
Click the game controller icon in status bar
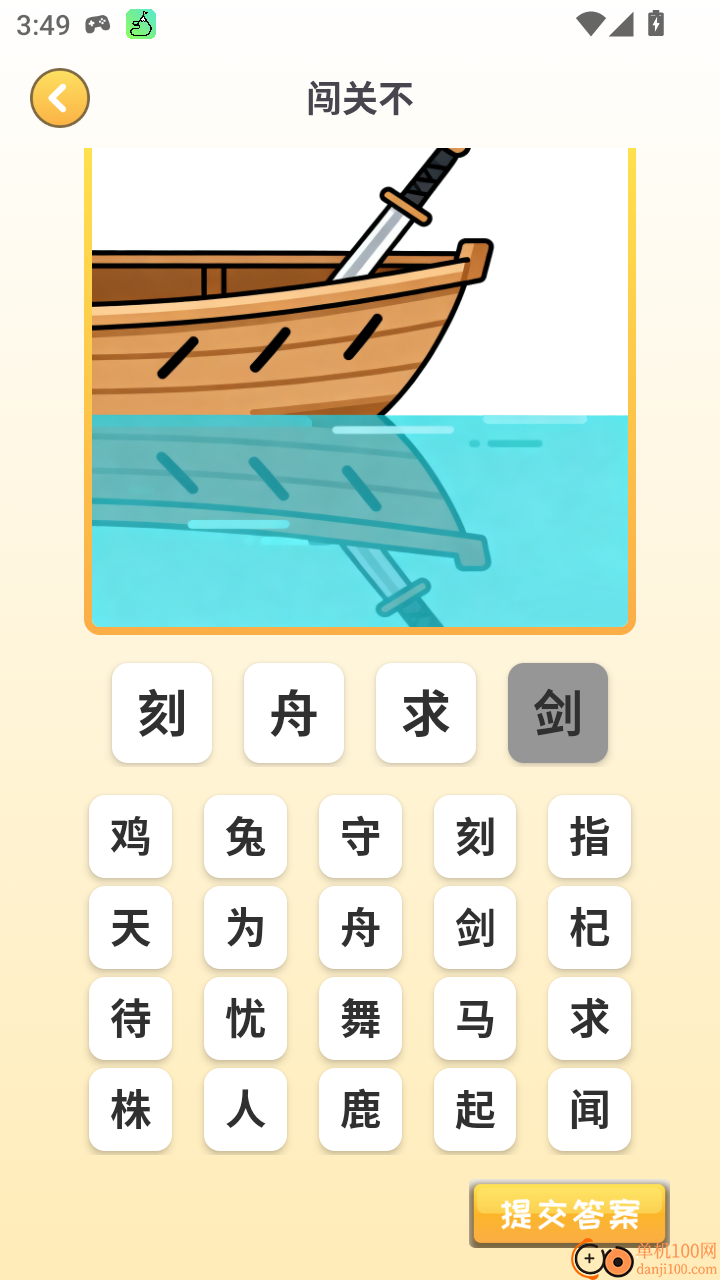coord(95,22)
